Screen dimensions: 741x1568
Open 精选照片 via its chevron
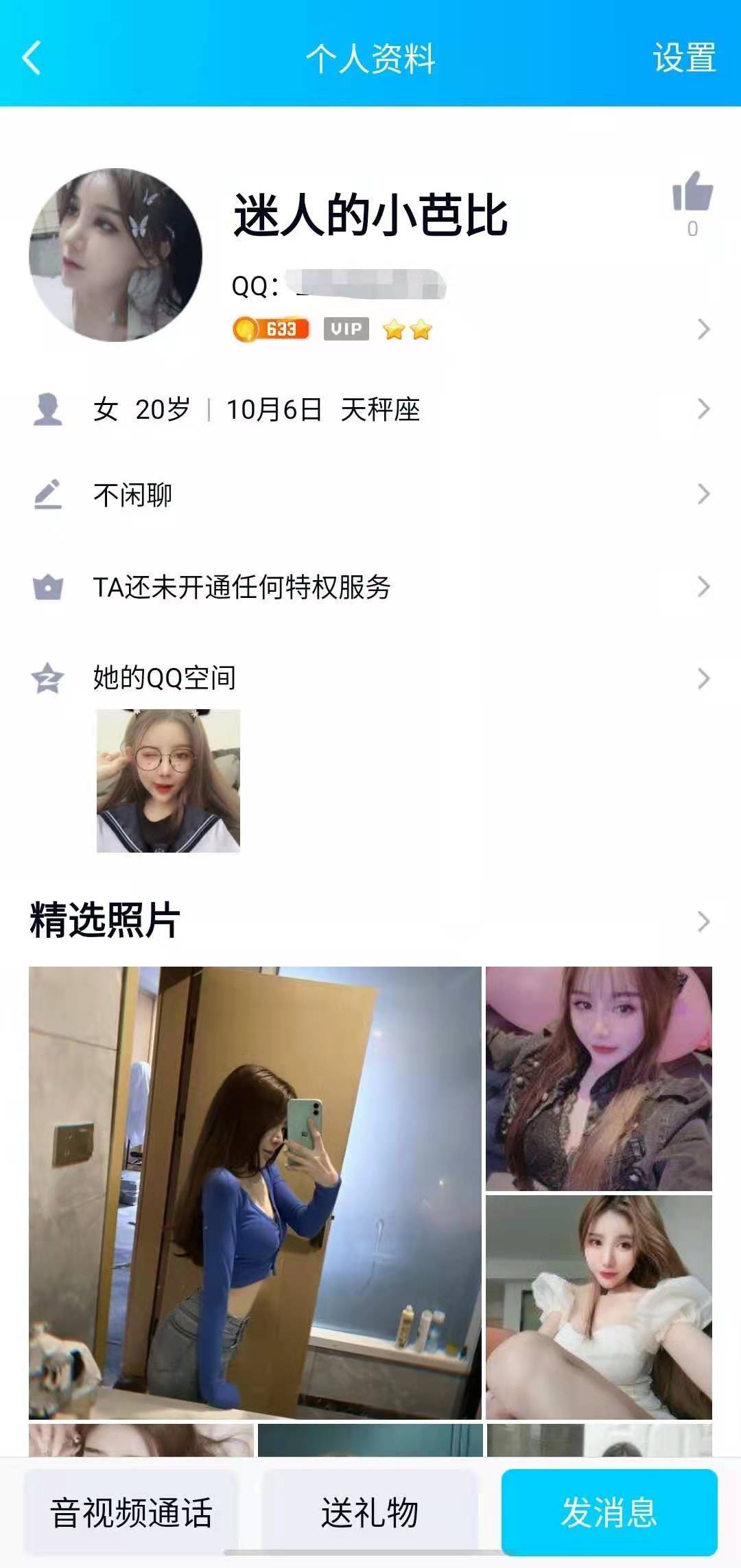click(703, 920)
